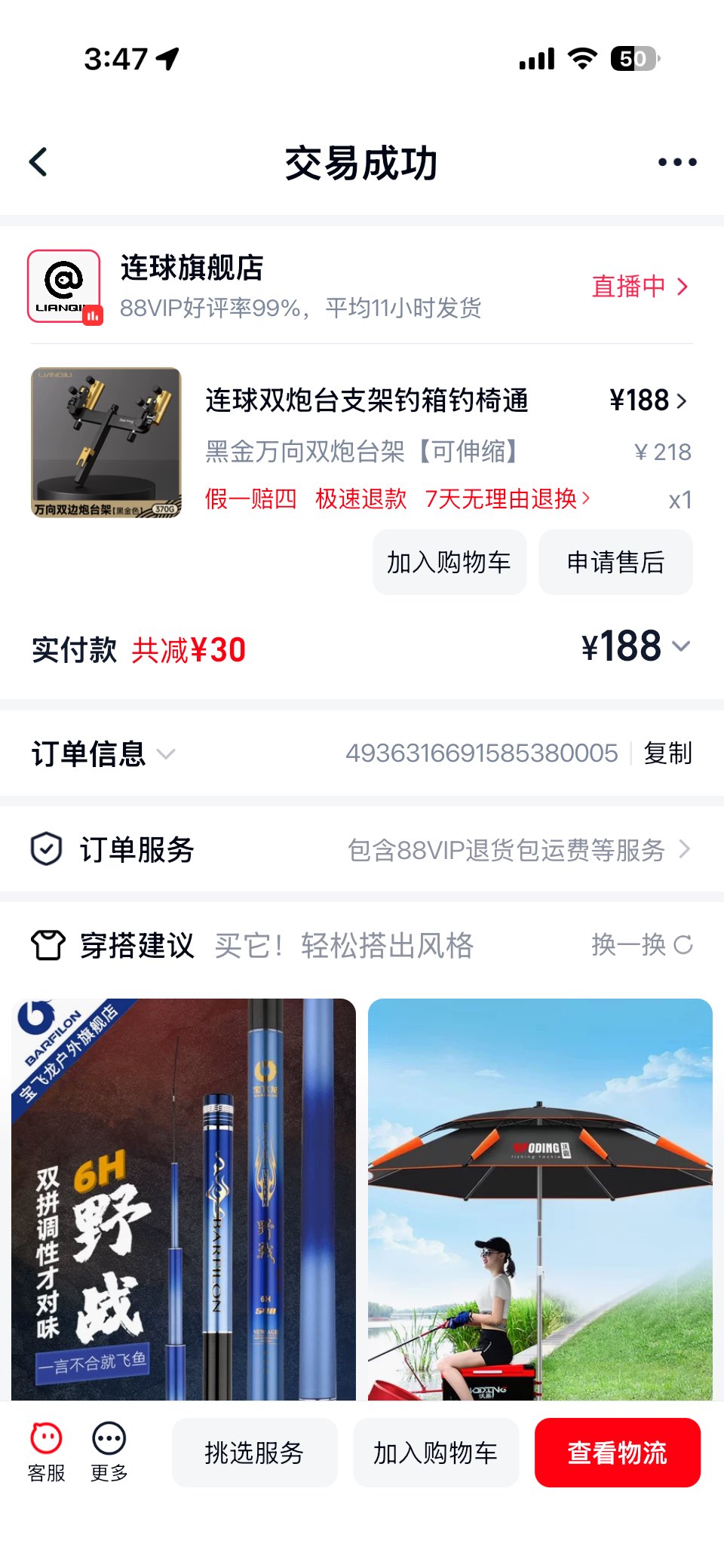
Task: Copy the order number with 复制
Action: point(667,753)
